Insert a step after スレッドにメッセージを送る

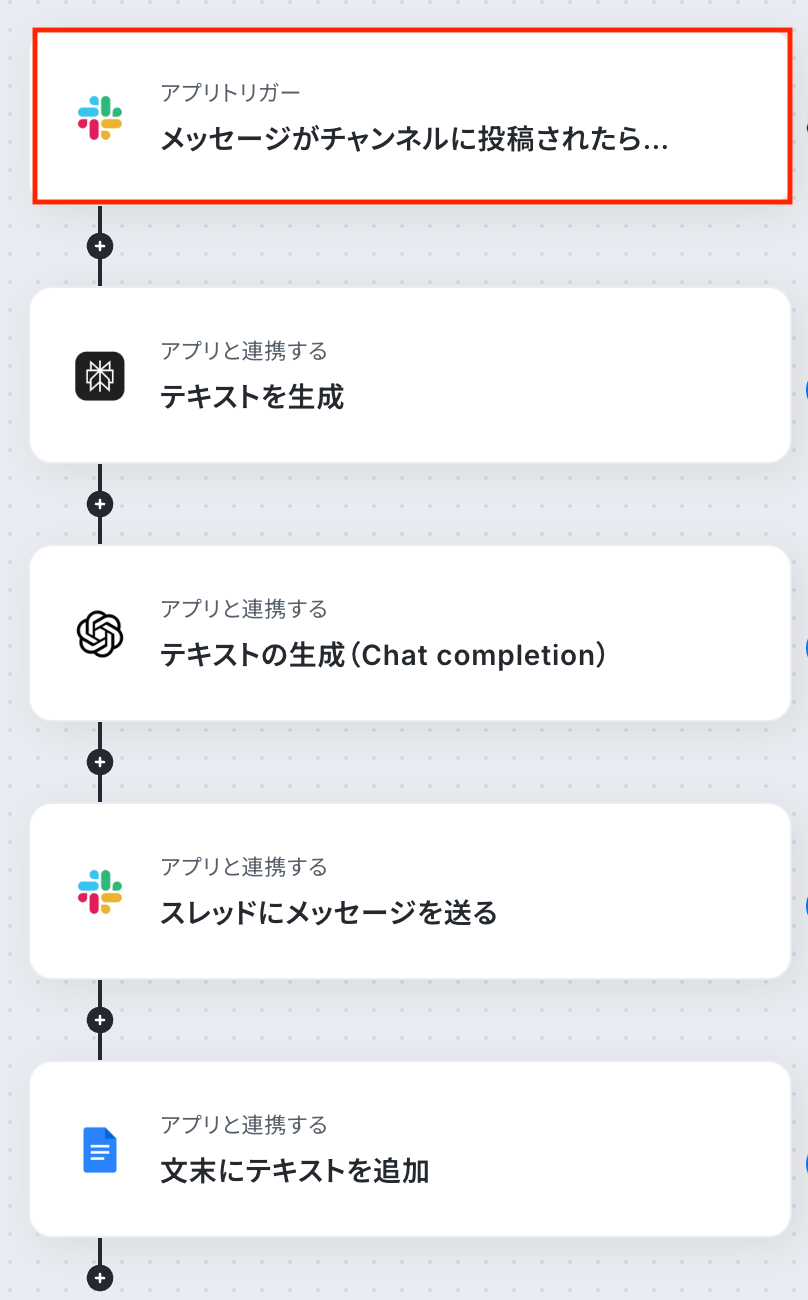point(100,1020)
